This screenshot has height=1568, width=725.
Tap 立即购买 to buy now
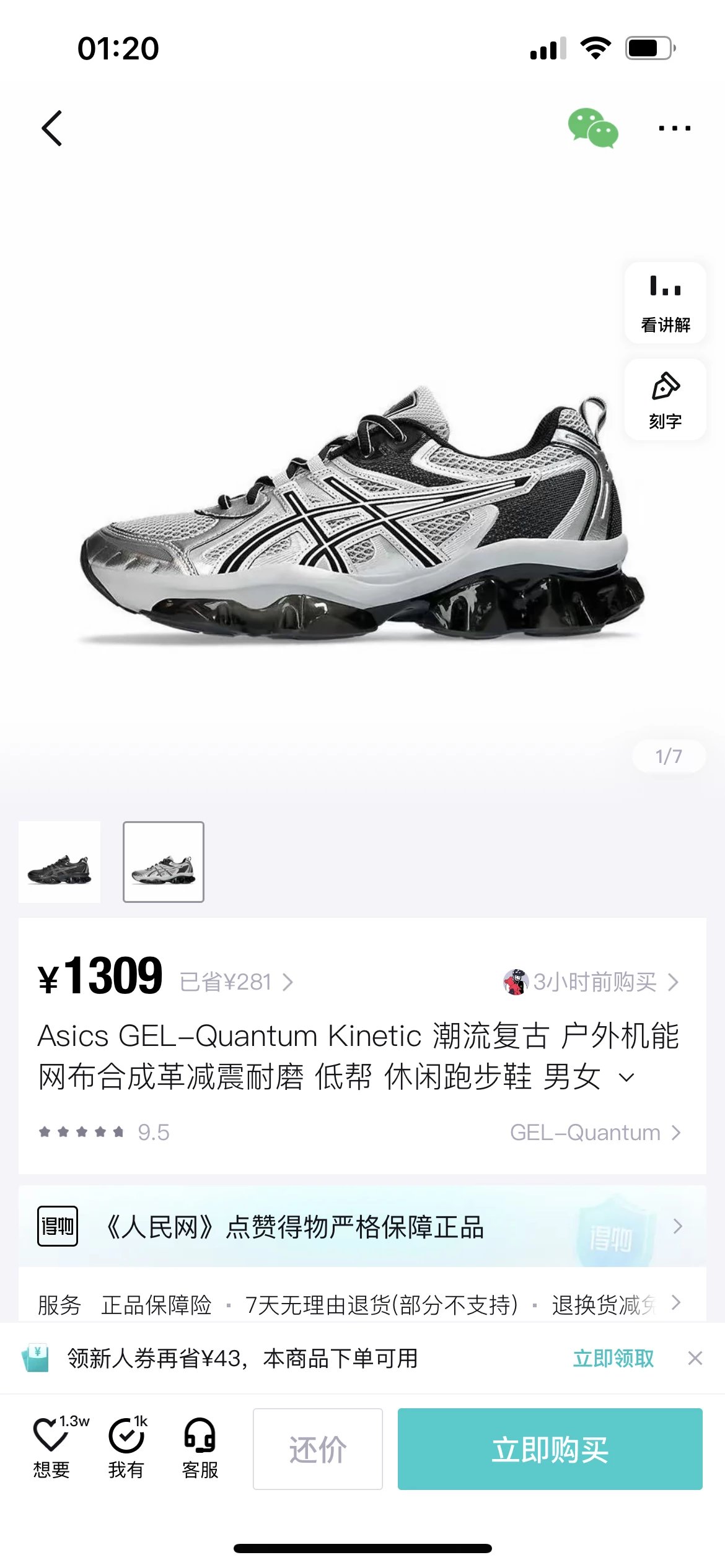pos(550,1448)
